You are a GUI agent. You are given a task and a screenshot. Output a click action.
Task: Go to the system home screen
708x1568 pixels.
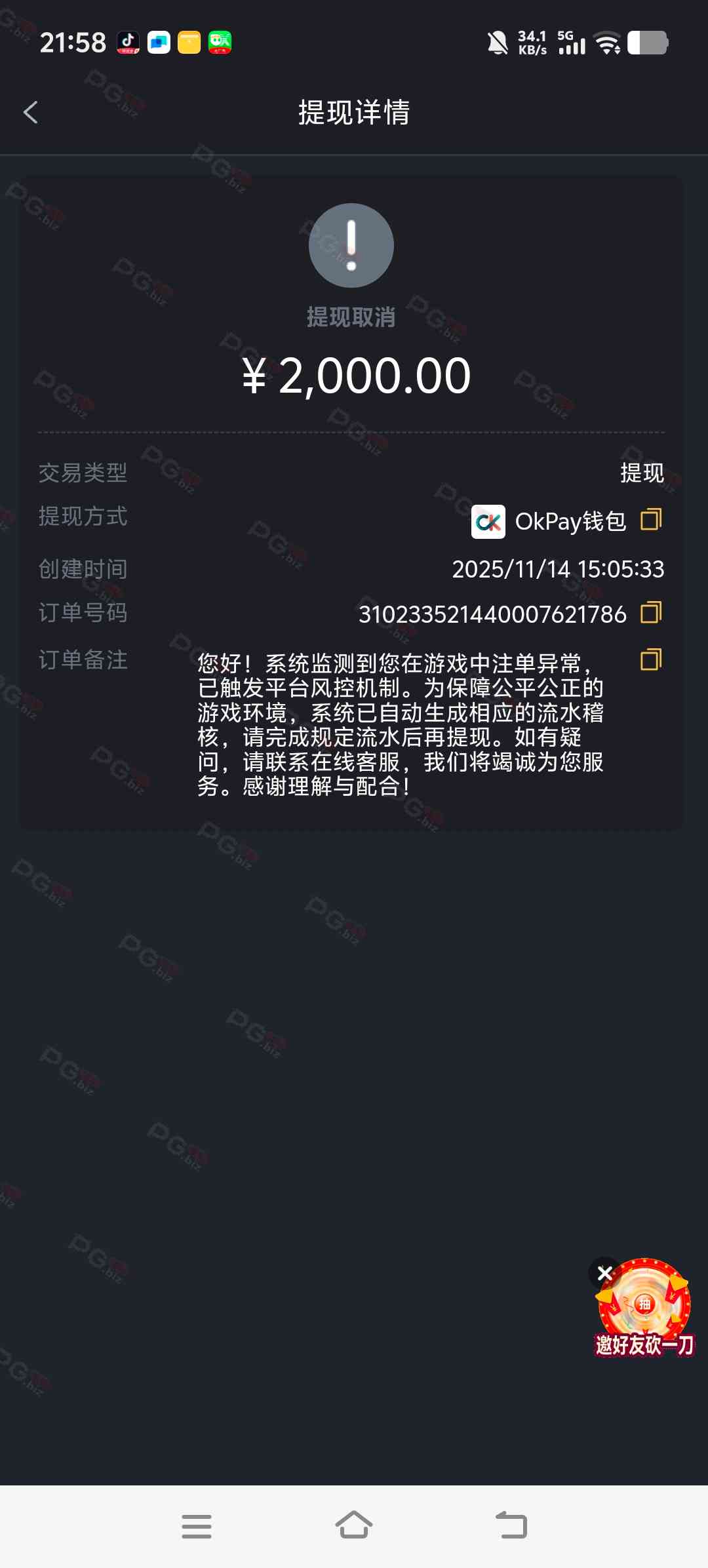(x=354, y=1525)
